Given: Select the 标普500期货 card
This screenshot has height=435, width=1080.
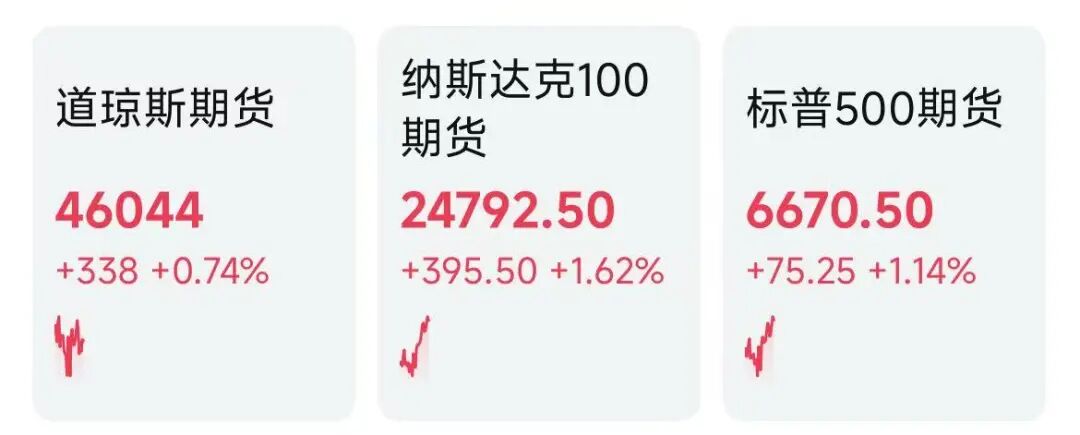Looking at the screenshot, I should [x=884, y=222].
